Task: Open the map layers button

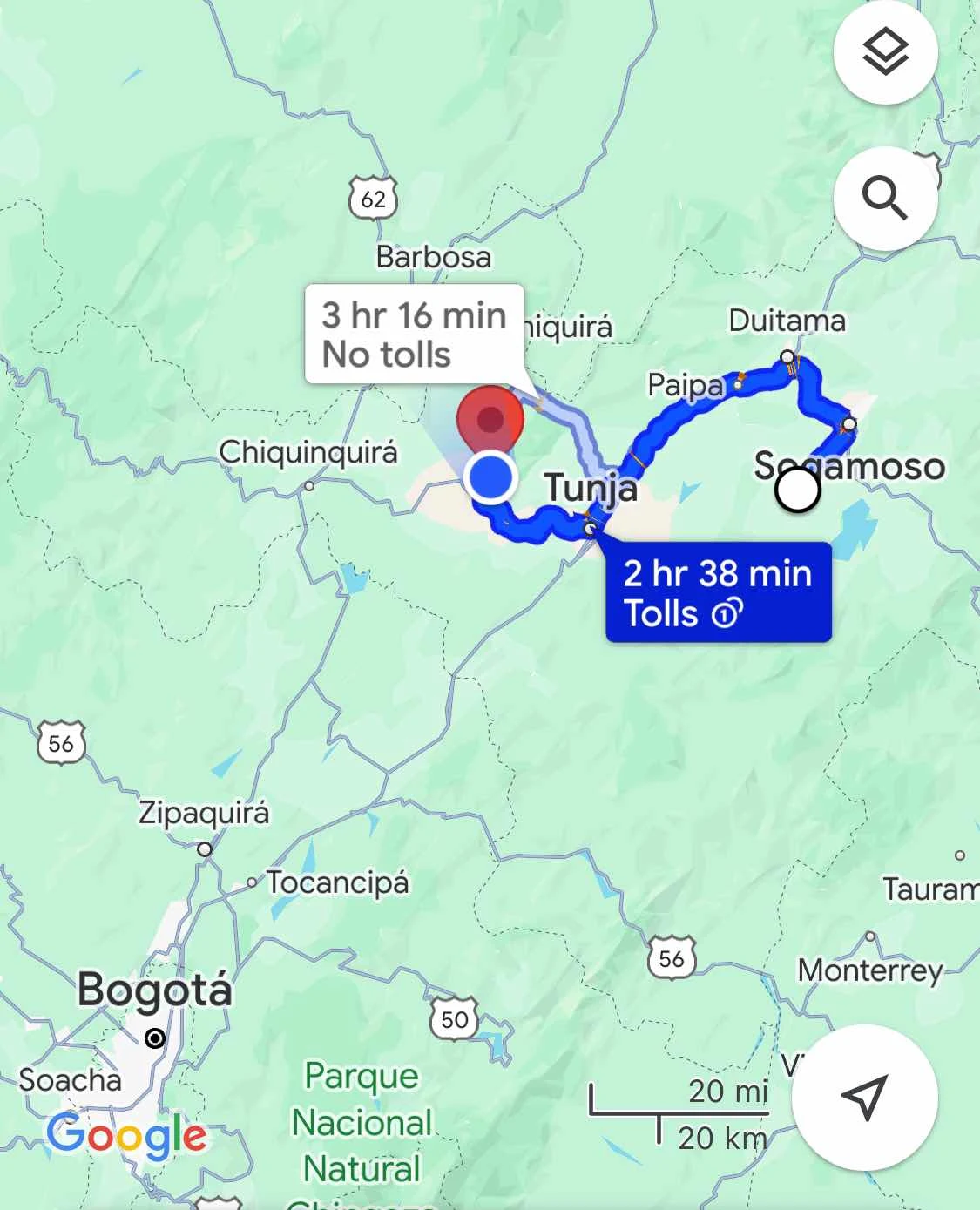Action: point(885,52)
